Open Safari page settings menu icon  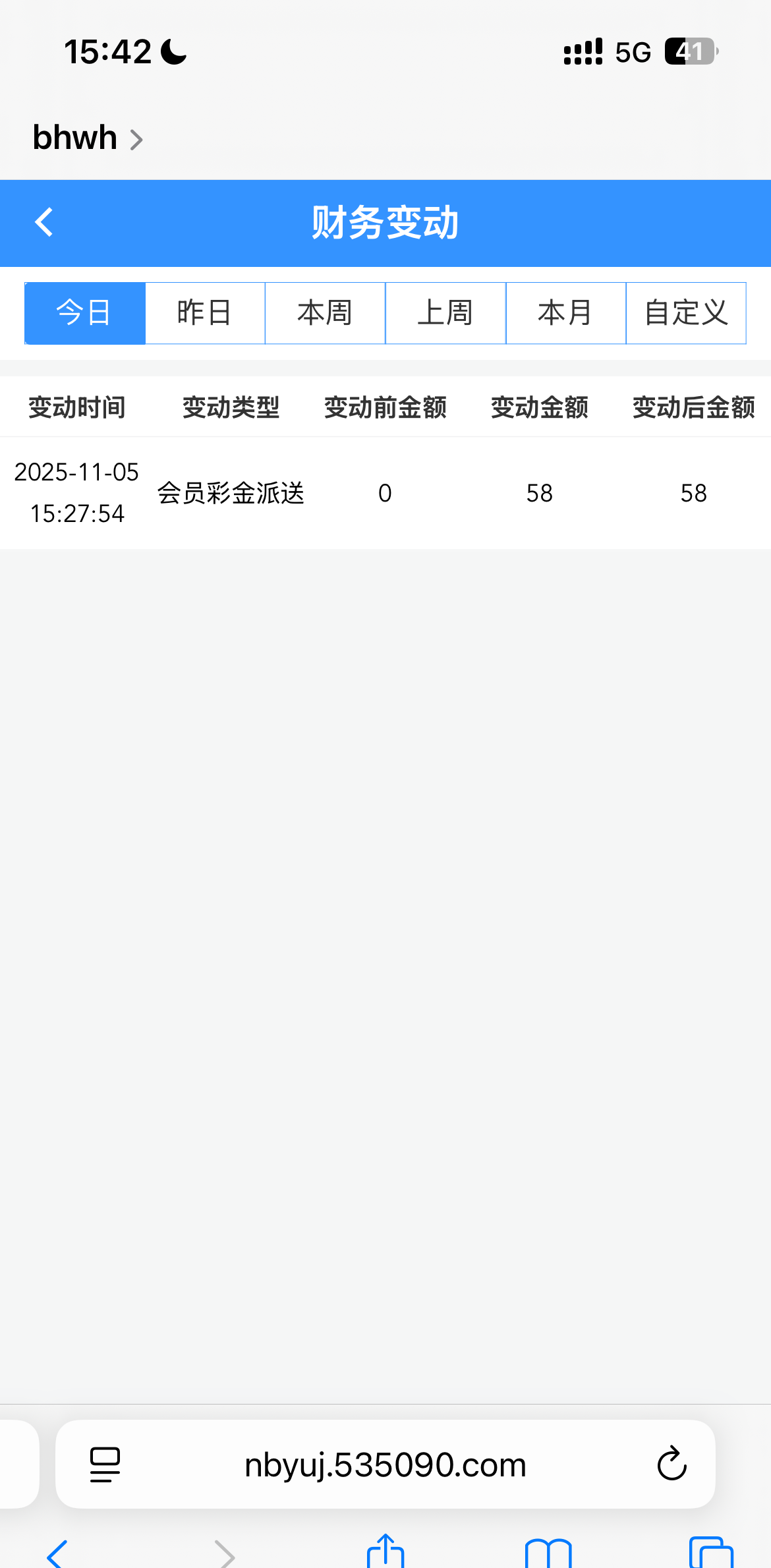pyautogui.click(x=105, y=1465)
